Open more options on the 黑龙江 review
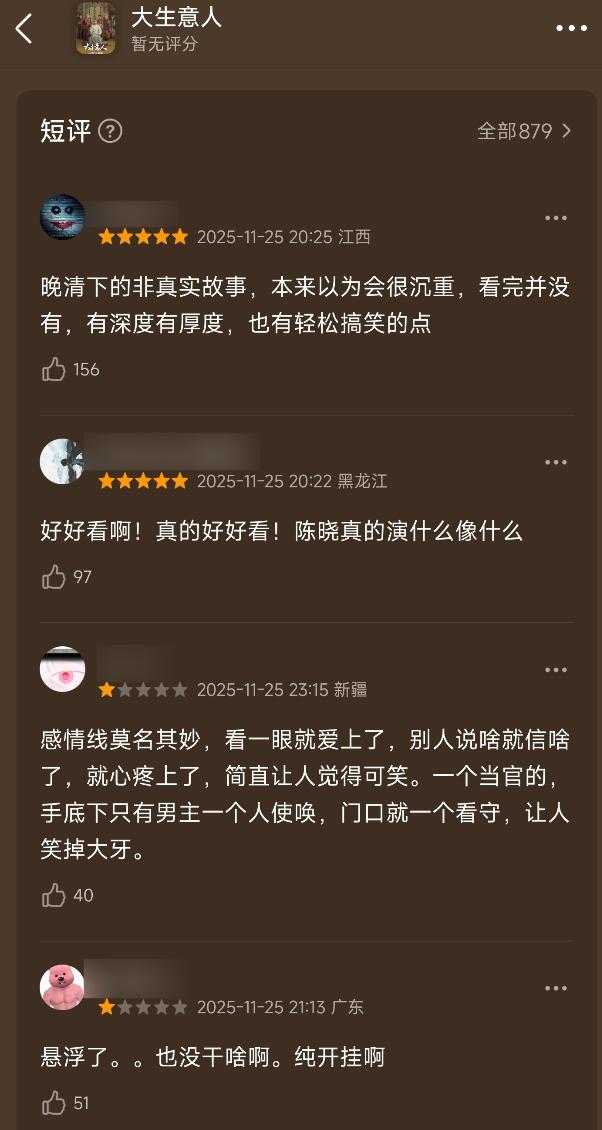Image resolution: width=602 pixels, height=1130 pixels. pos(555,462)
